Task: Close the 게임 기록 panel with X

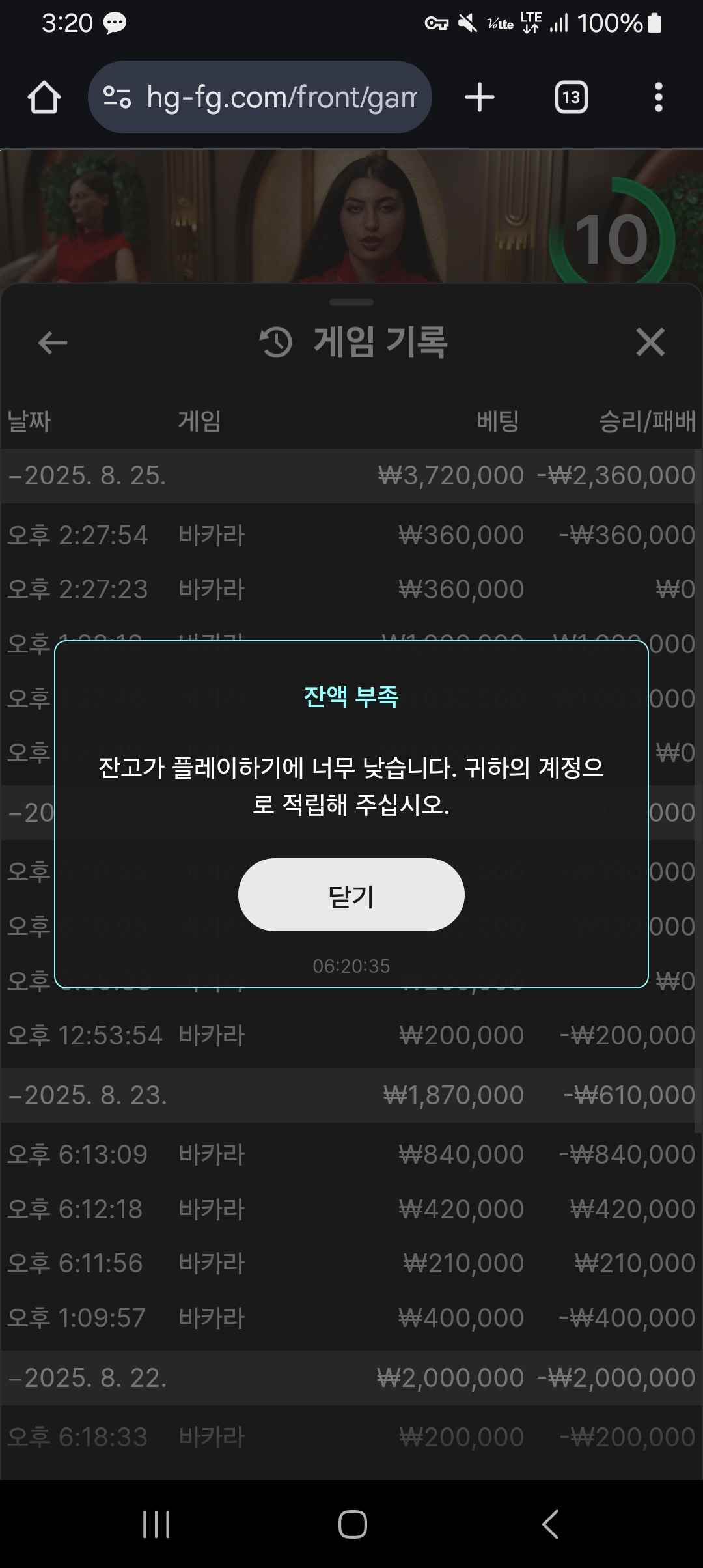Action: click(650, 342)
